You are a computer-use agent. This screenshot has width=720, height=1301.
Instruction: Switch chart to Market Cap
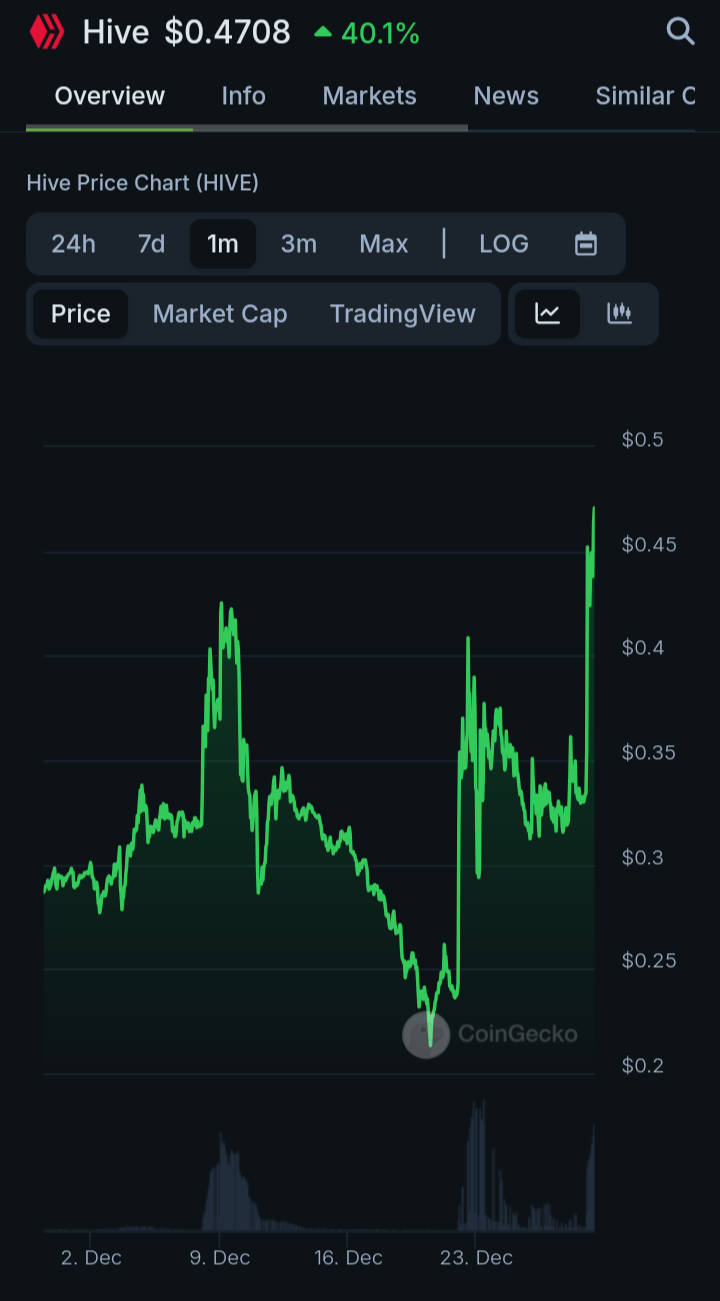tap(220, 314)
